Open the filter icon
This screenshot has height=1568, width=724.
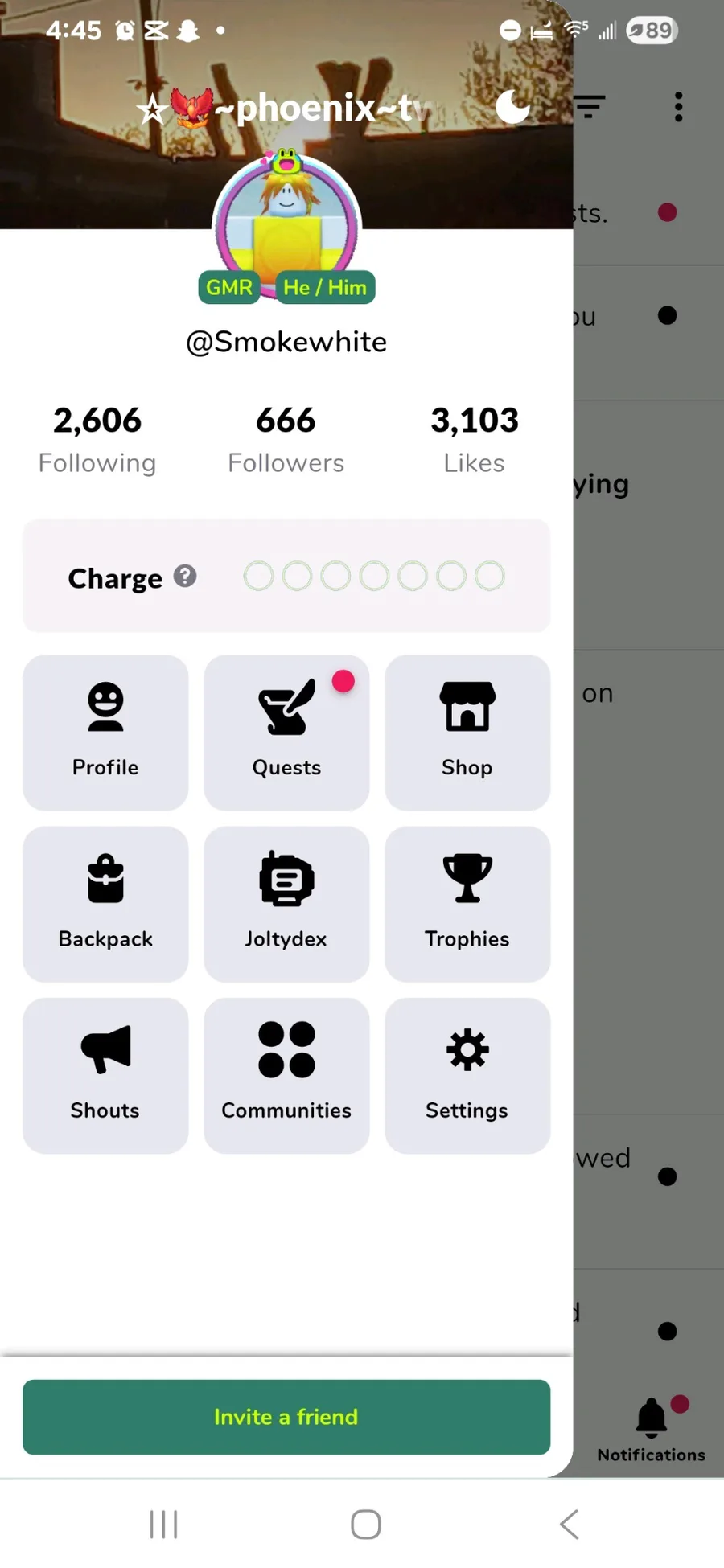pyautogui.click(x=589, y=106)
